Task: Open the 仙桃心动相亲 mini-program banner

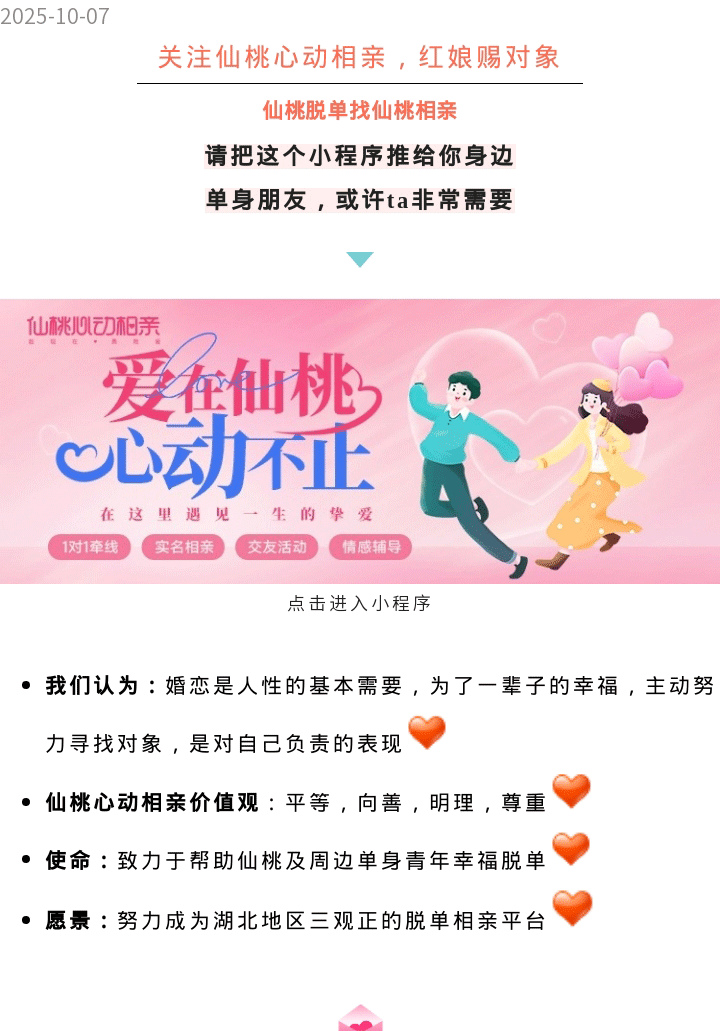Action: (x=360, y=441)
